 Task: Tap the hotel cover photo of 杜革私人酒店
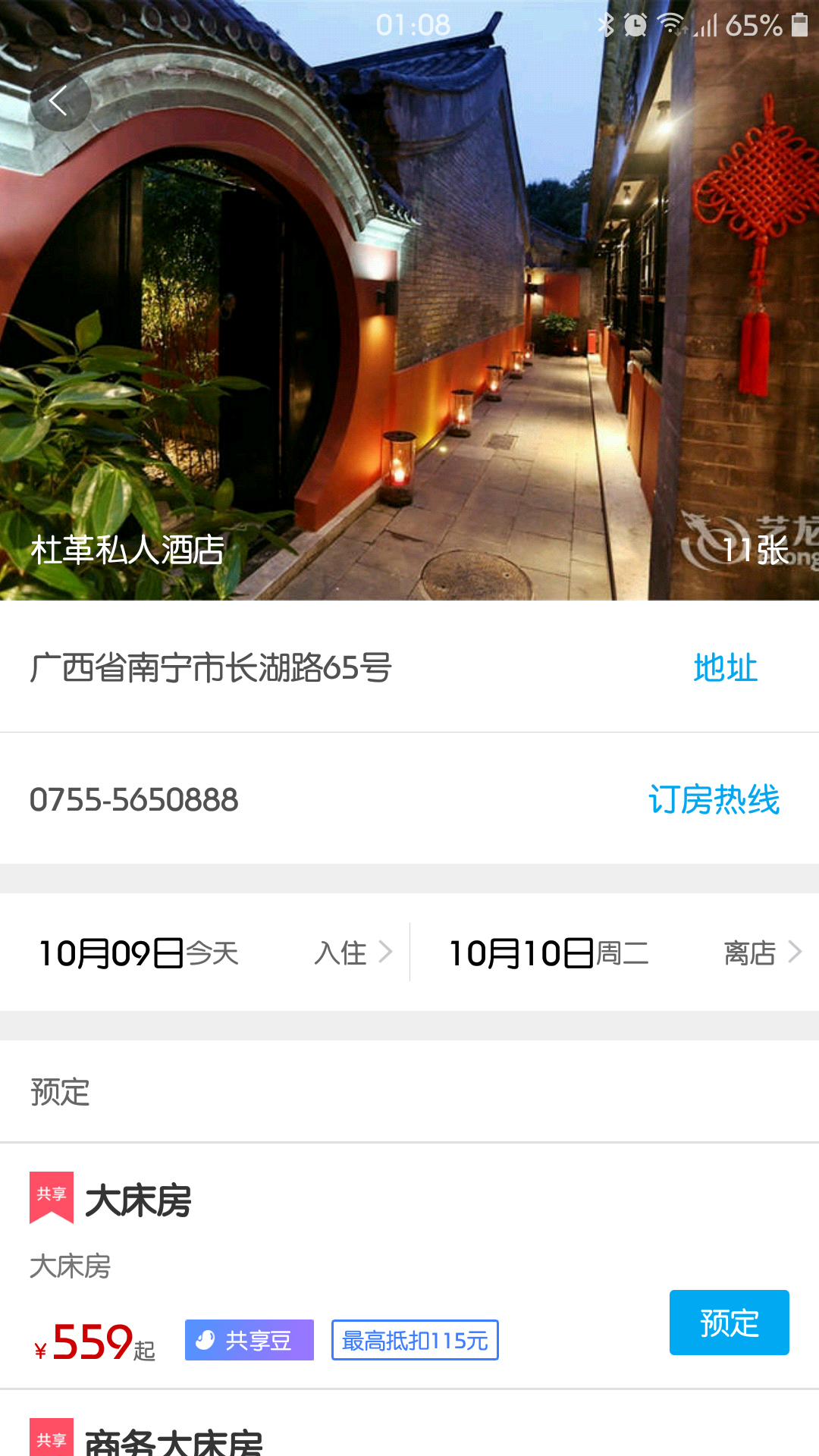click(x=409, y=303)
